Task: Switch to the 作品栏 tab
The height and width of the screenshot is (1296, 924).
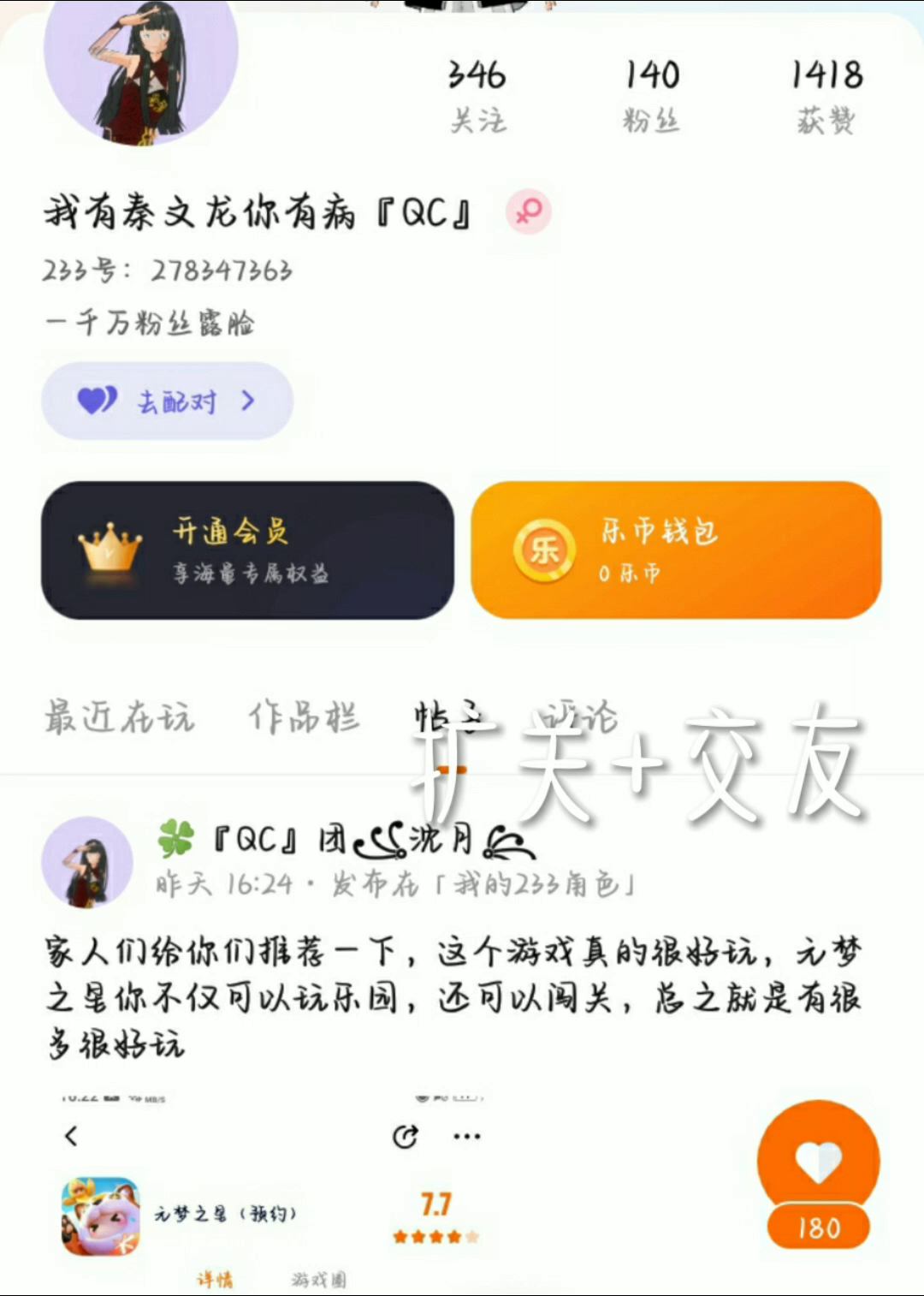Action: click(x=304, y=716)
